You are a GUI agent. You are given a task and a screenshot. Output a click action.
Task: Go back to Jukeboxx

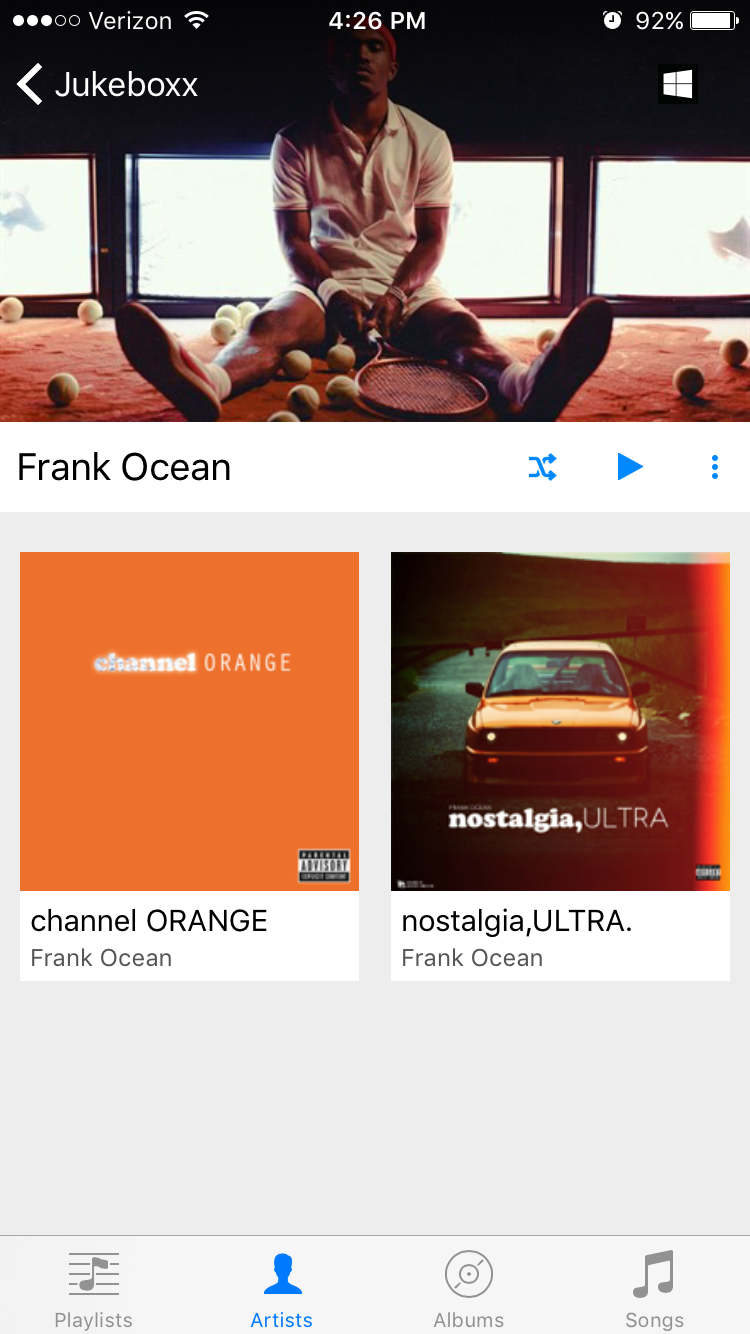108,85
